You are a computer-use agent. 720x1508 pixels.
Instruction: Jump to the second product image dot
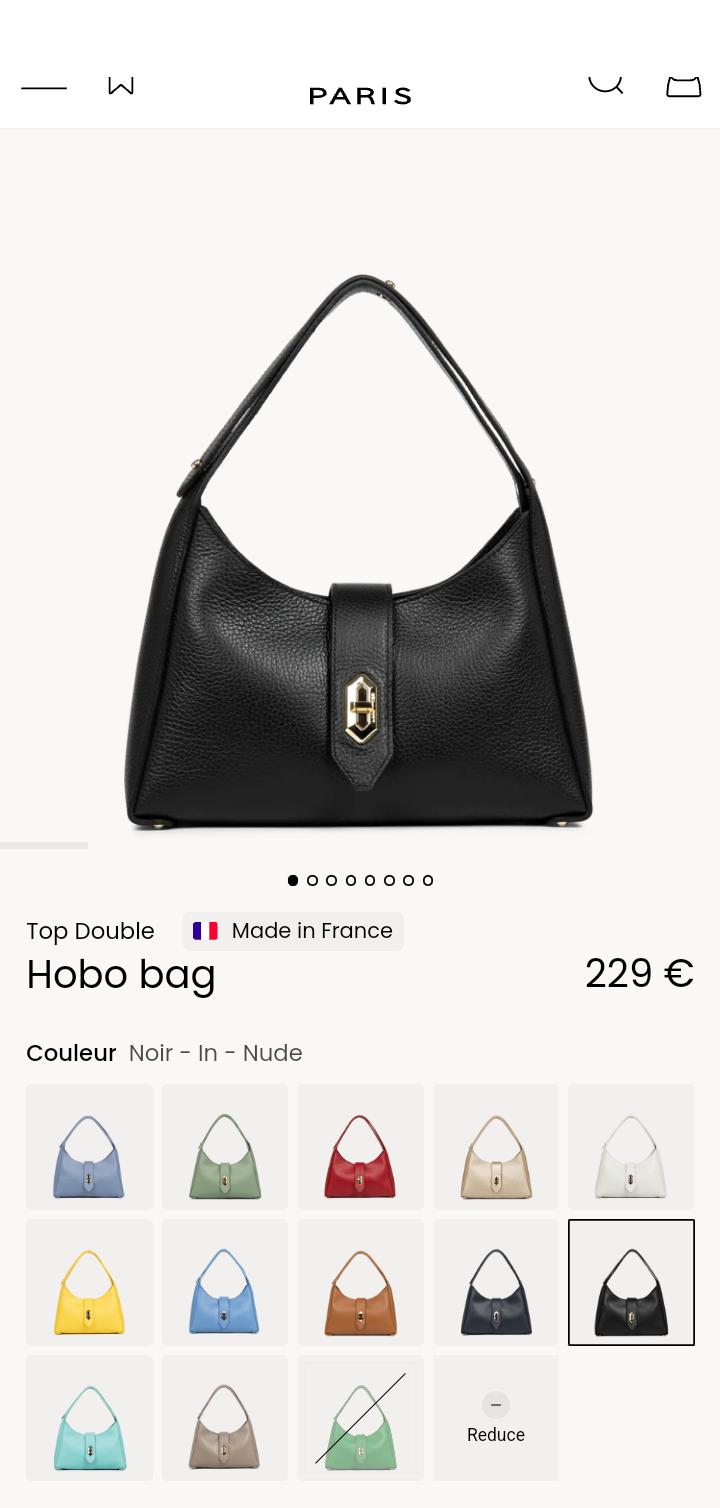point(312,880)
